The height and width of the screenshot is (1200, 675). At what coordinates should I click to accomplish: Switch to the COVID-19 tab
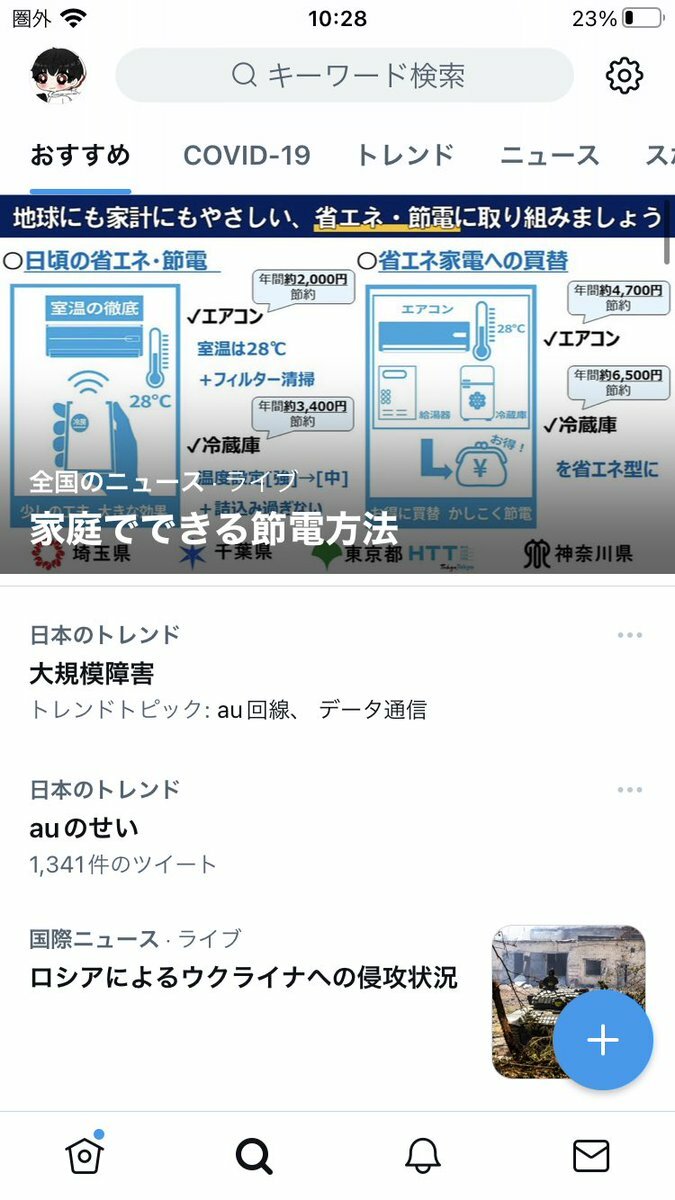[246, 155]
